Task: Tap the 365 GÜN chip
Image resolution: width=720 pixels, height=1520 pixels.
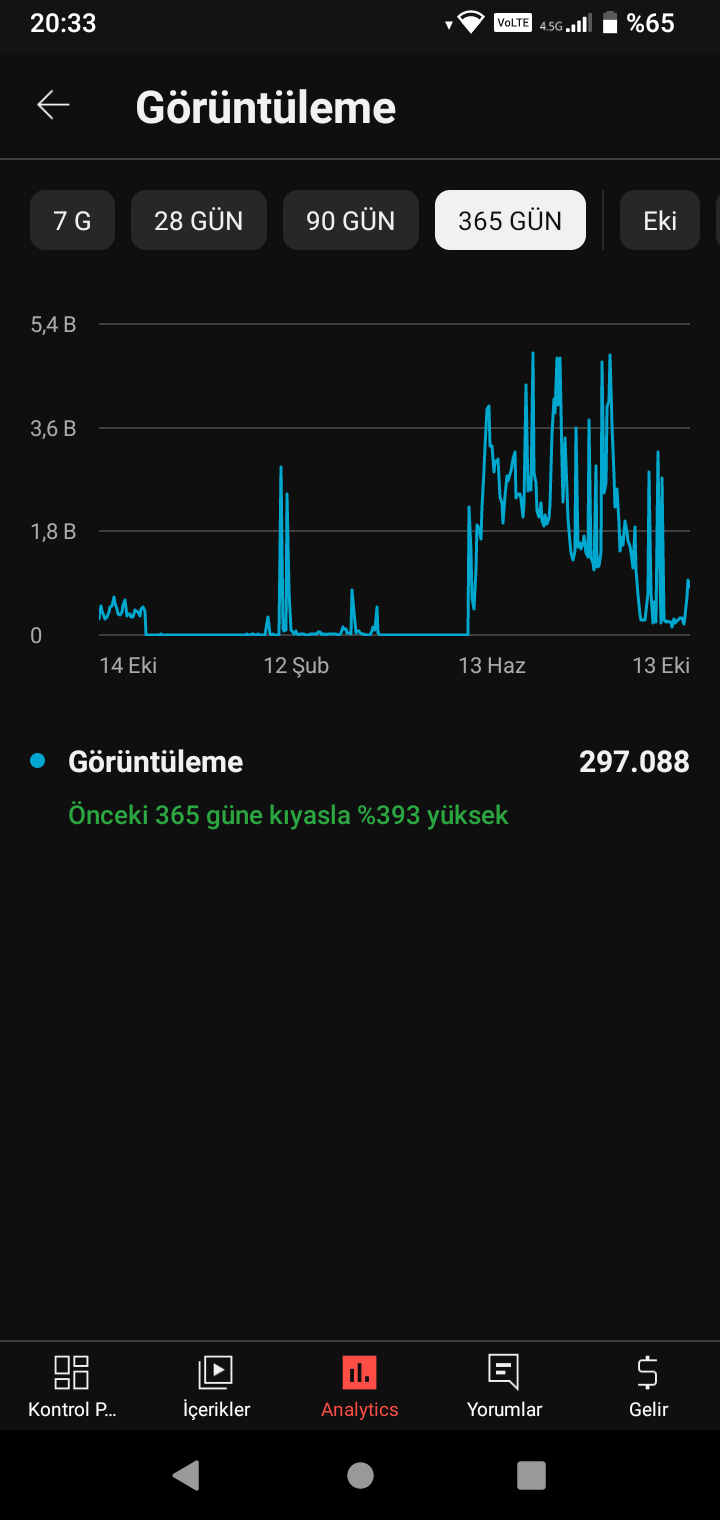Action: pyautogui.click(x=510, y=220)
